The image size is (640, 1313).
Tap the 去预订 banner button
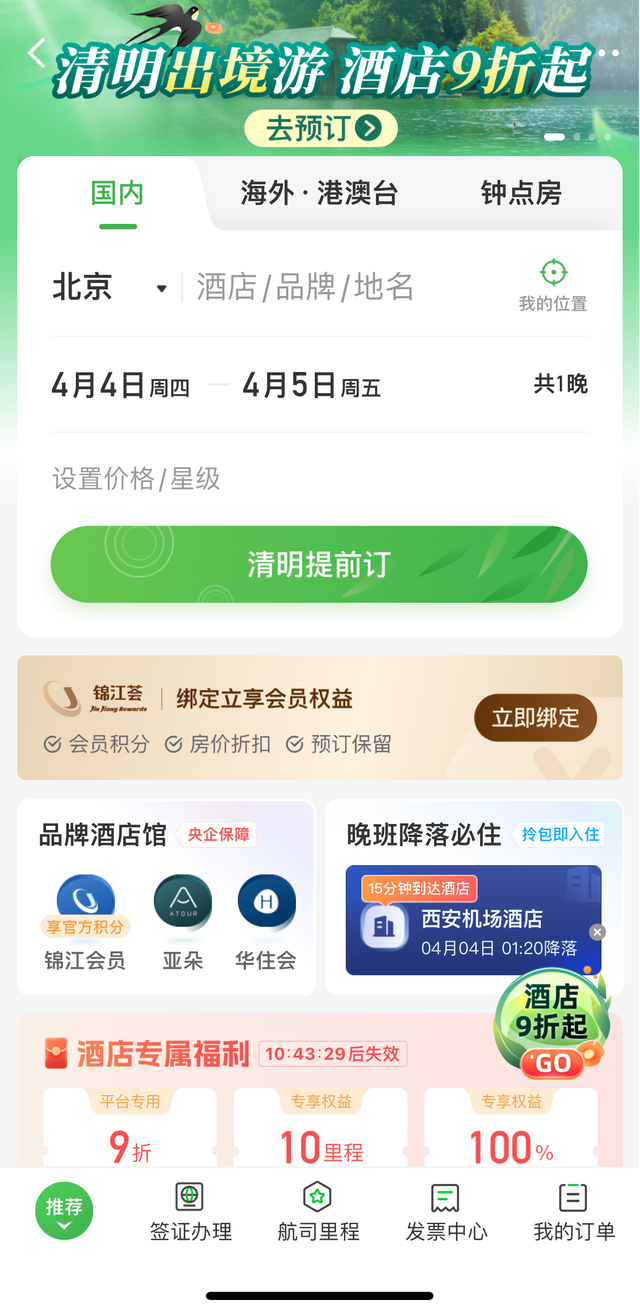(x=320, y=128)
